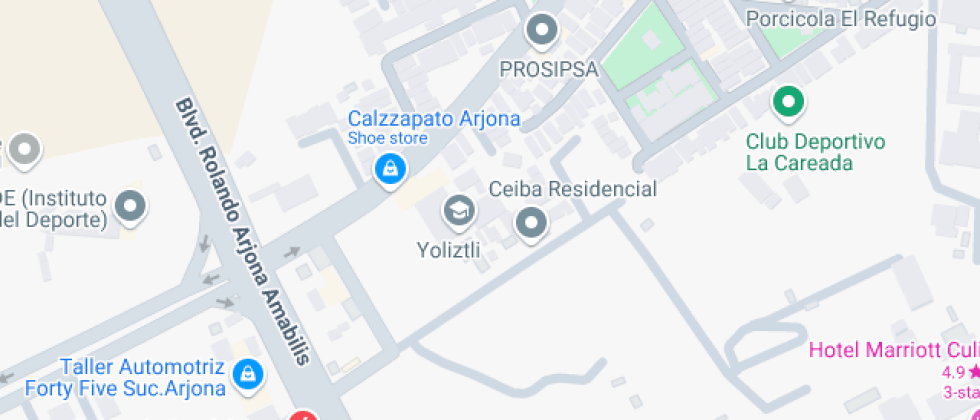Image resolution: width=980 pixels, height=420 pixels.
Task: Open the Yoliztli school marker
Action: pos(459,210)
